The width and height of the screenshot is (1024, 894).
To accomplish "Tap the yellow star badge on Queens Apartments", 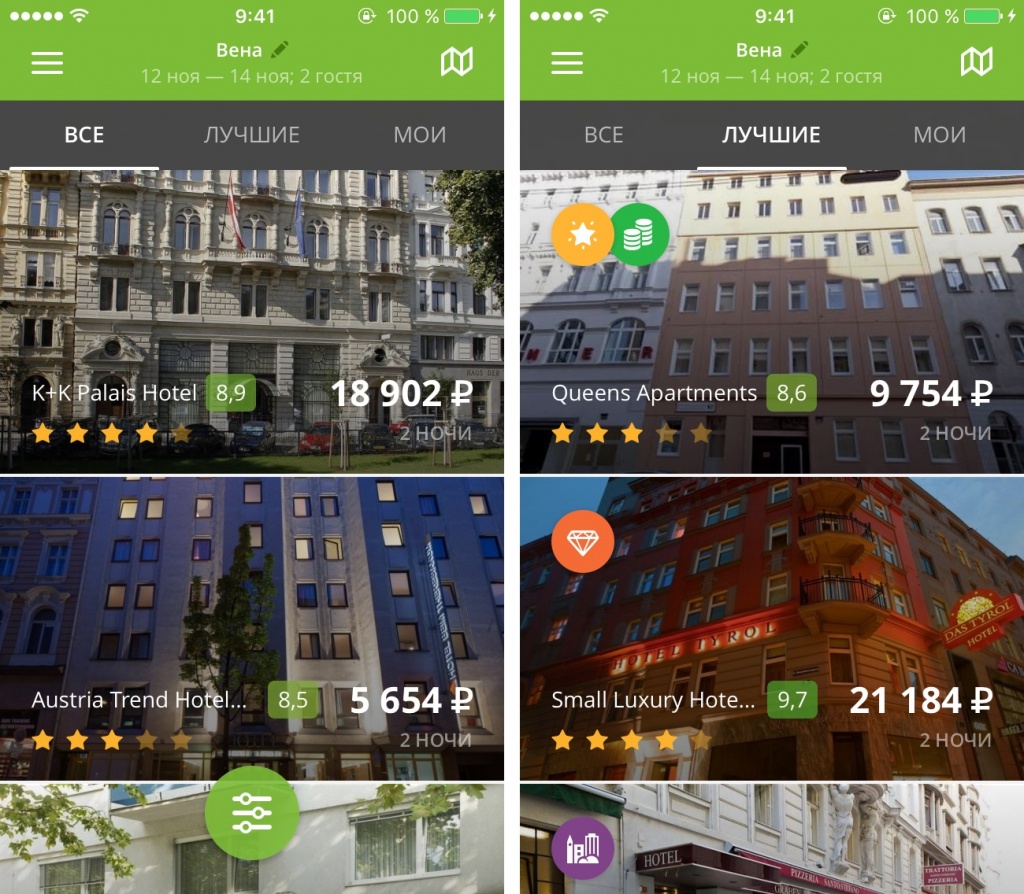I will (582, 235).
